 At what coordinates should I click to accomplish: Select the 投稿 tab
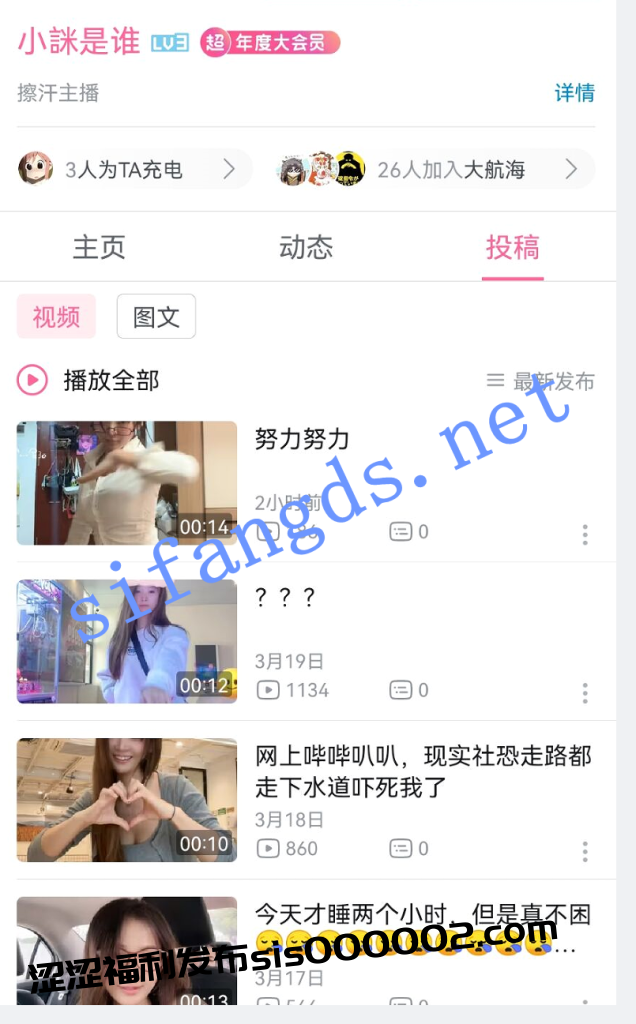tap(512, 247)
